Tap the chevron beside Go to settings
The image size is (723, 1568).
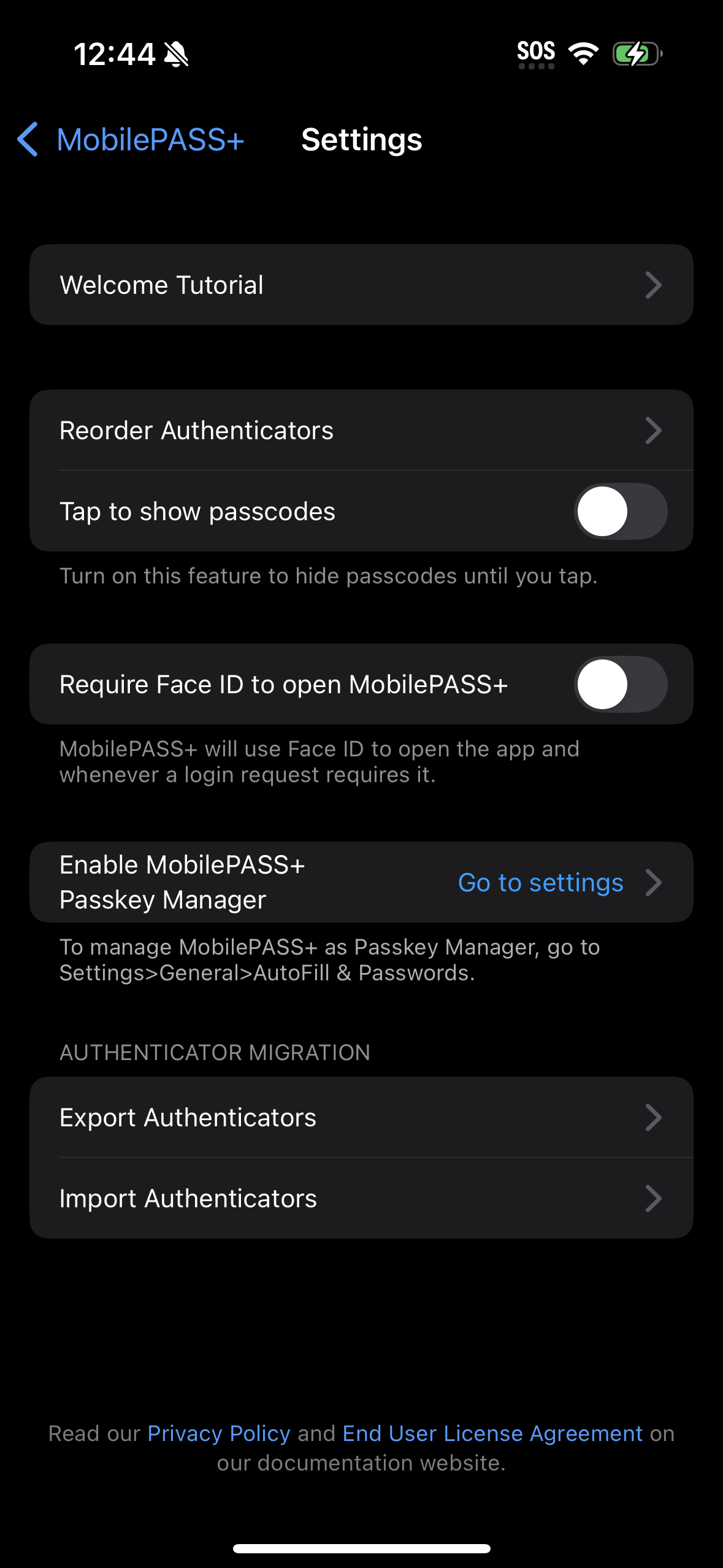(x=654, y=882)
